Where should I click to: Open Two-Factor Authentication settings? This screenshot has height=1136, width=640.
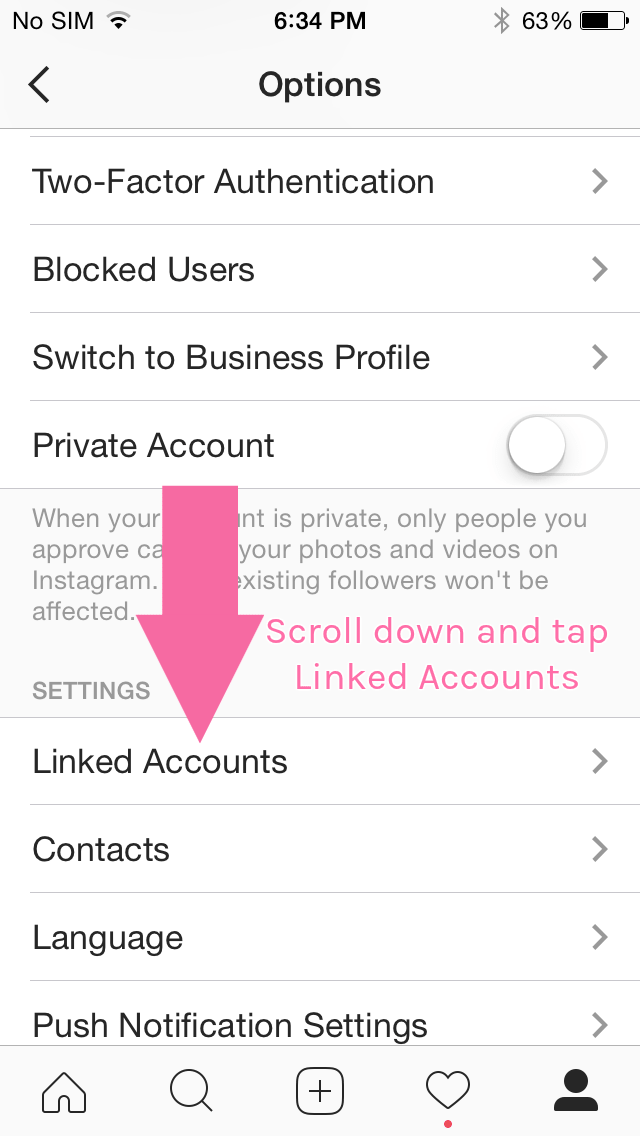(320, 182)
